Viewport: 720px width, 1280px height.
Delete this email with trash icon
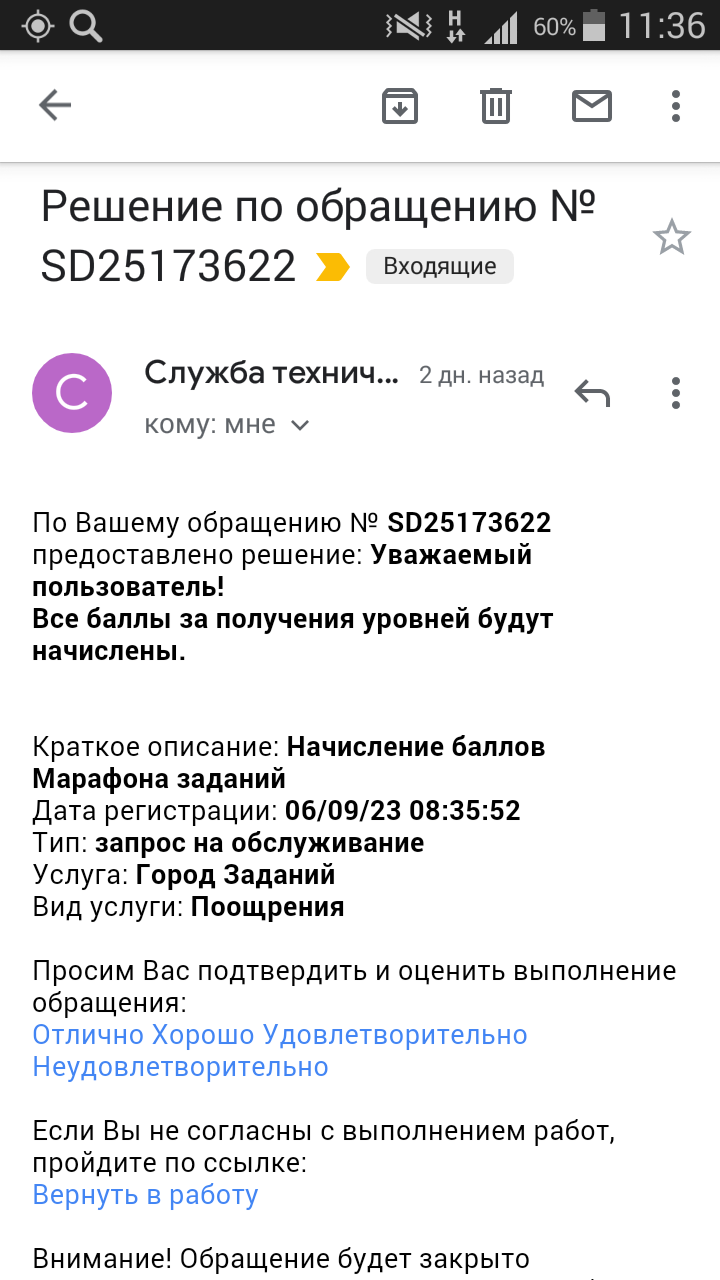point(496,105)
